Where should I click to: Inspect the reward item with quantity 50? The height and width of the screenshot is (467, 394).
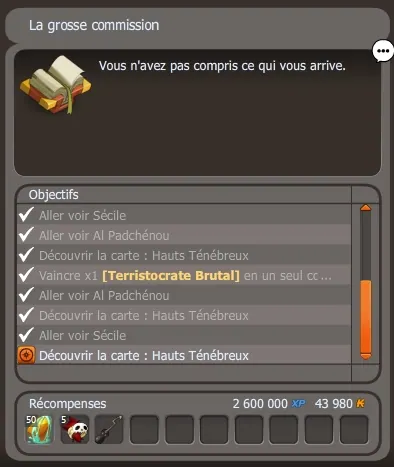(39, 429)
